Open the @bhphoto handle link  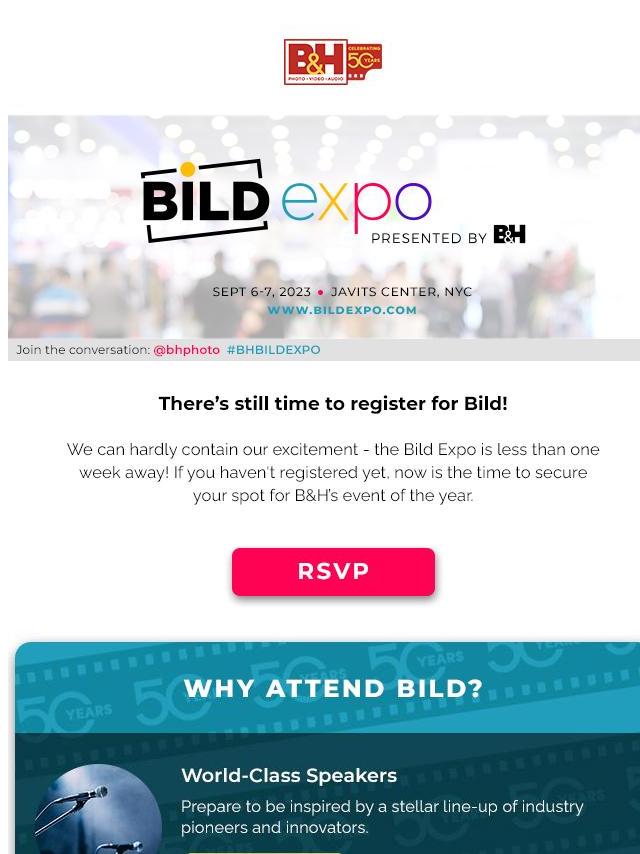tap(186, 350)
